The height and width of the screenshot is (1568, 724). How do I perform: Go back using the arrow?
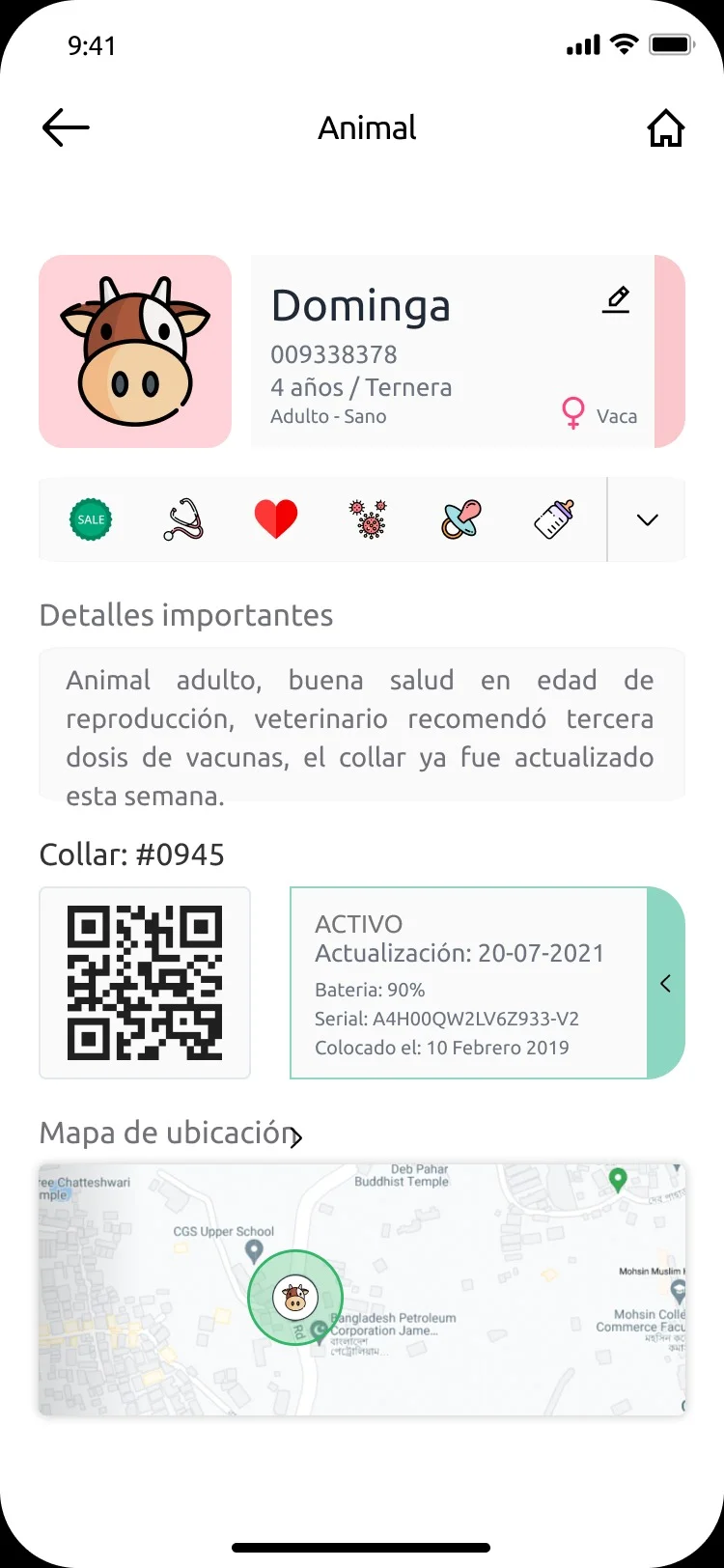pos(66,127)
